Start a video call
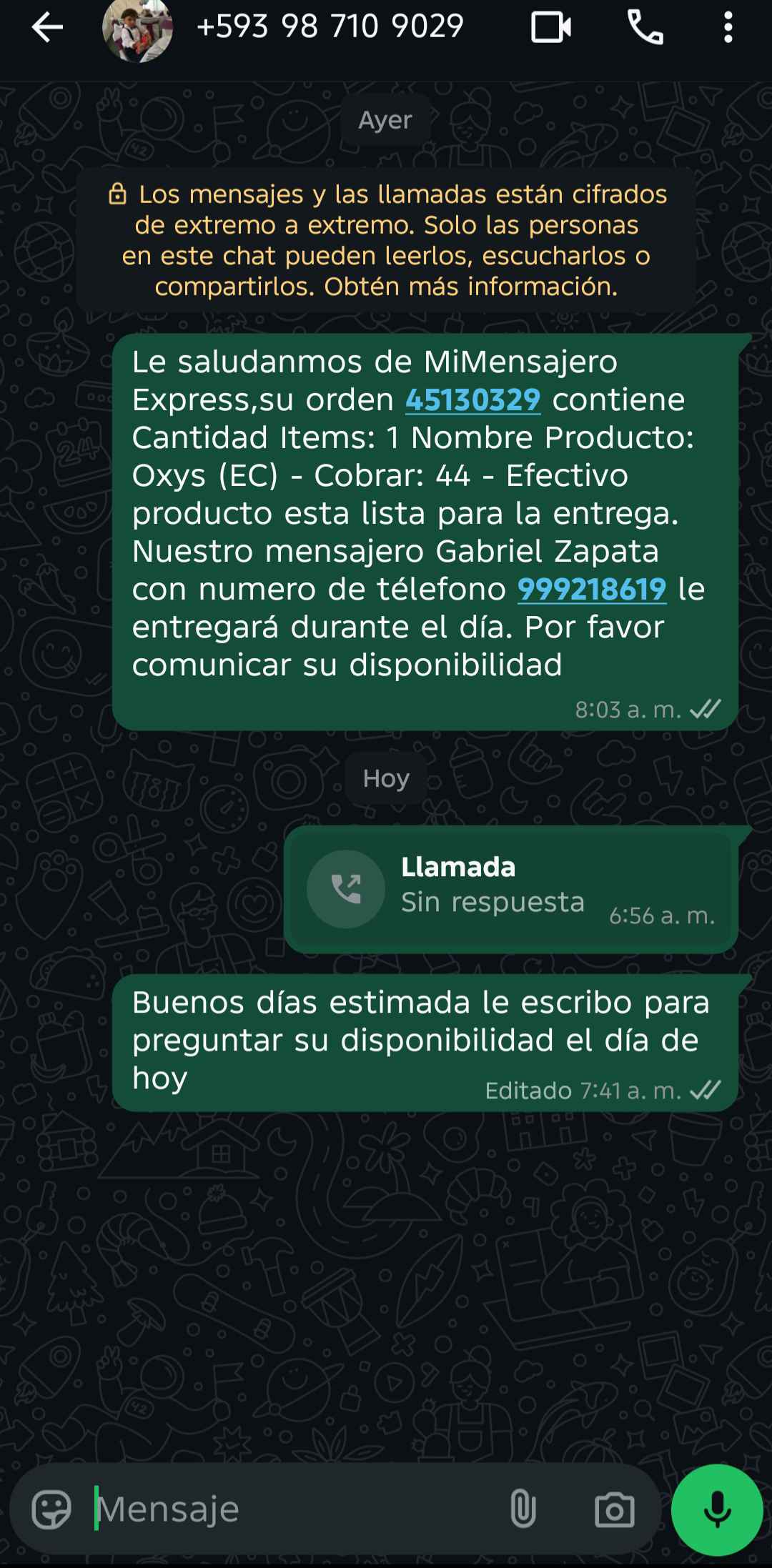This screenshot has width=772, height=1568. (x=551, y=29)
